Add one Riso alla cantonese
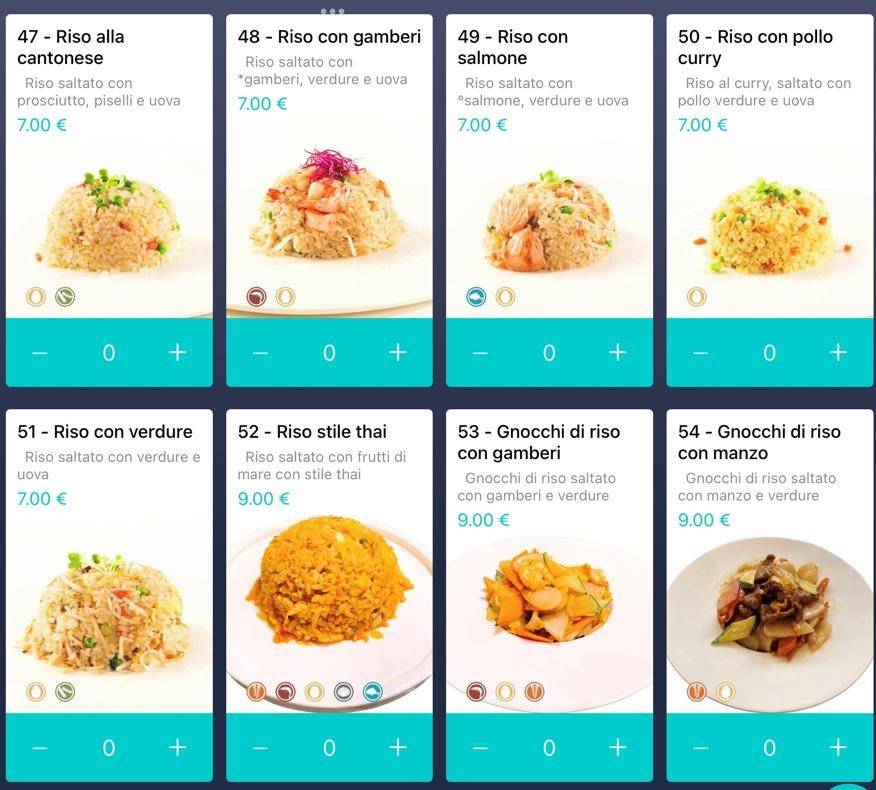Viewport: 876px width, 790px height. pyautogui.click(x=178, y=352)
